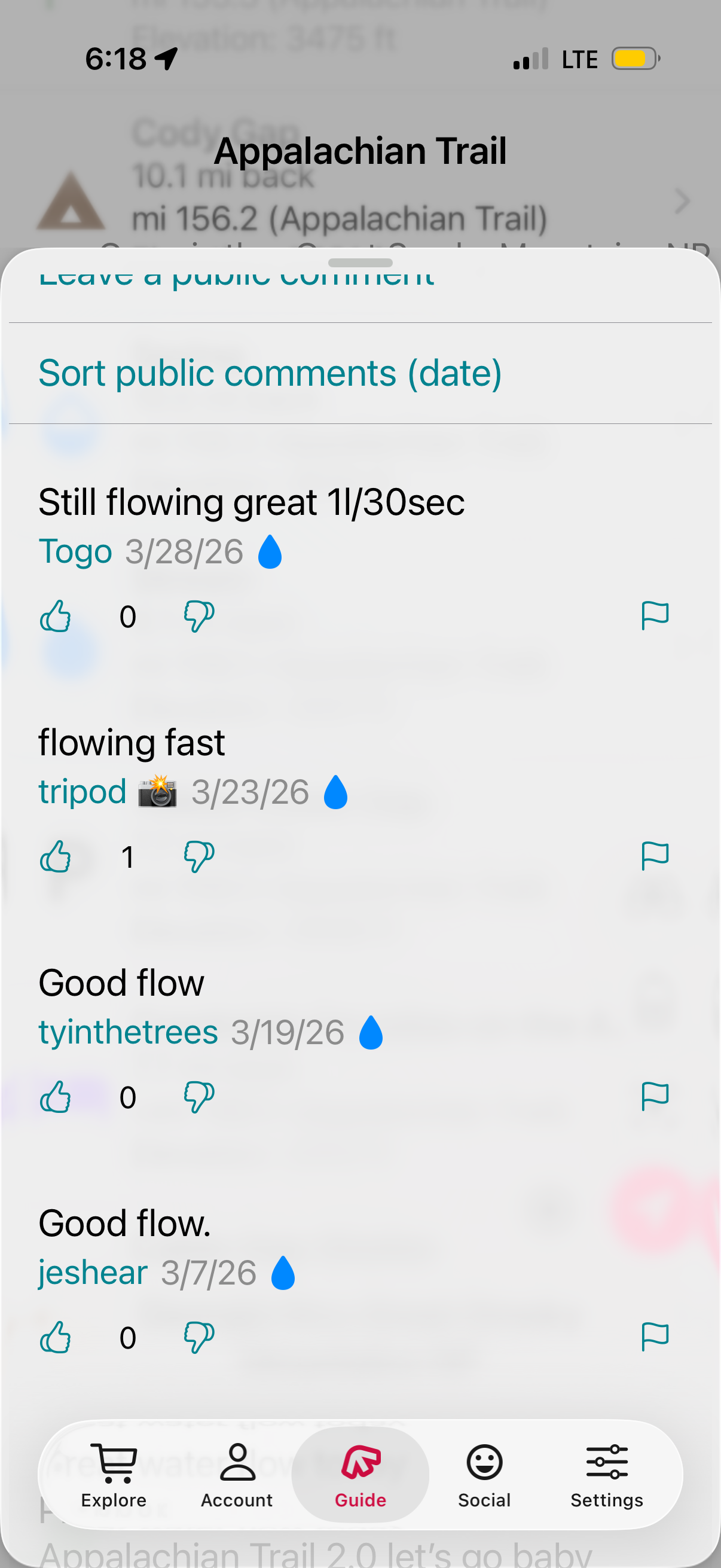Open the Social tab
This screenshot has width=721, height=1568.
click(484, 1475)
